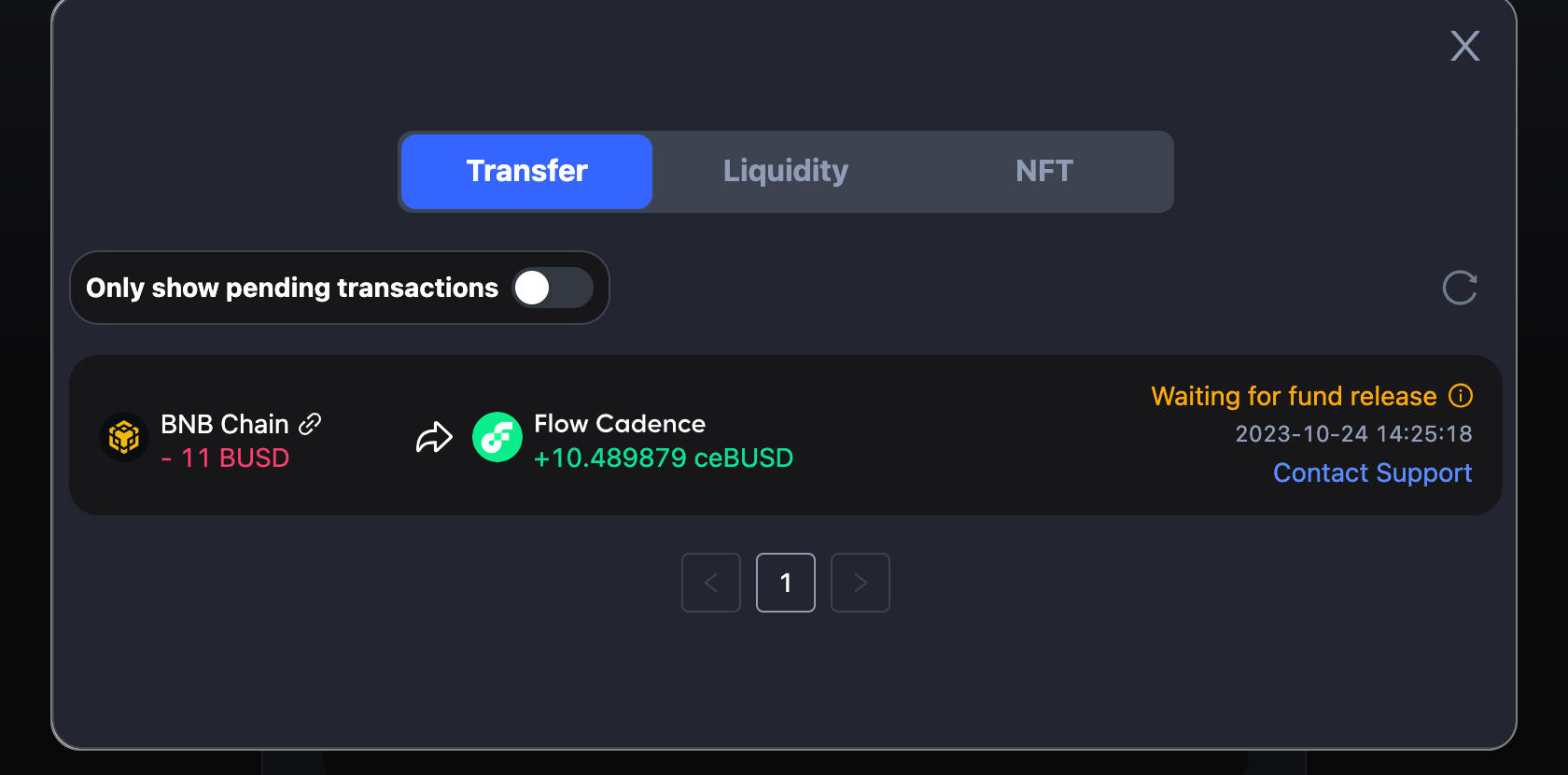This screenshot has width=1568, height=775.
Task: Select page 1 in pagination
Action: click(786, 583)
